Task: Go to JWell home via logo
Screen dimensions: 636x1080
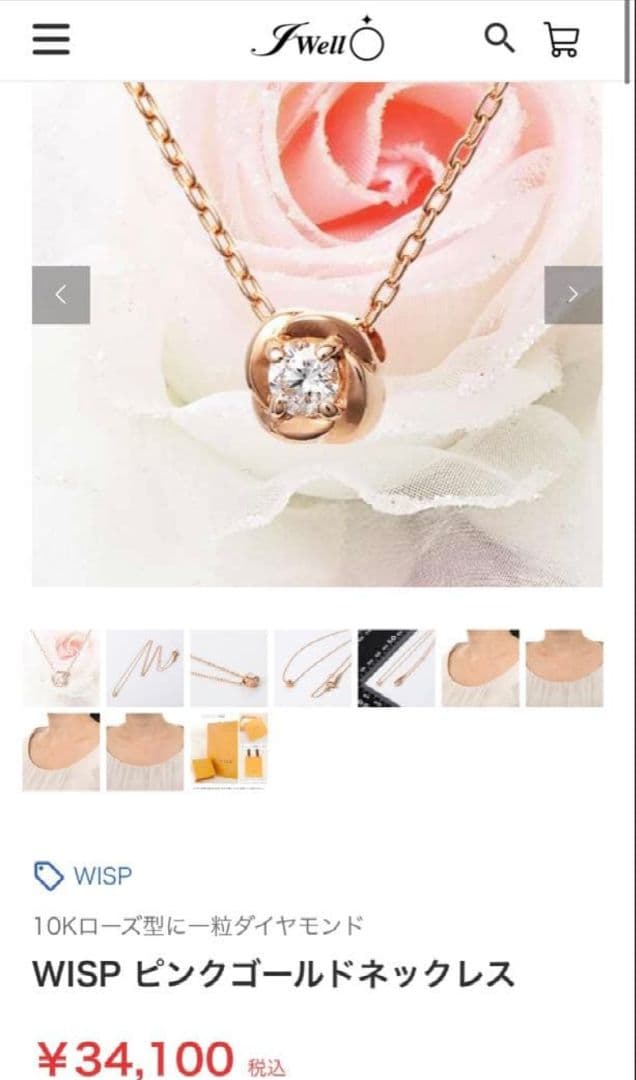Action: pyautogui.click(x=317, y=40)
